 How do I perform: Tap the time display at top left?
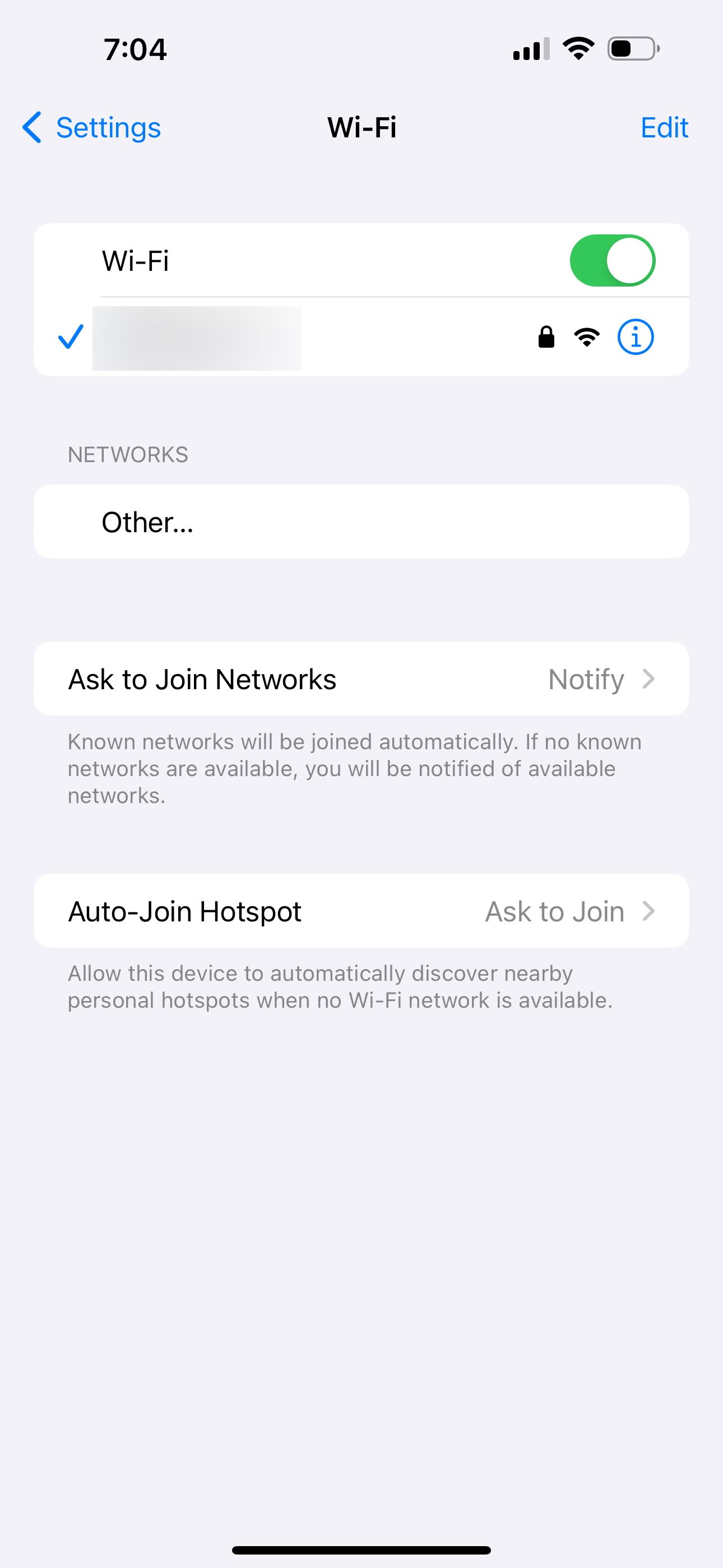click(134, 49)
